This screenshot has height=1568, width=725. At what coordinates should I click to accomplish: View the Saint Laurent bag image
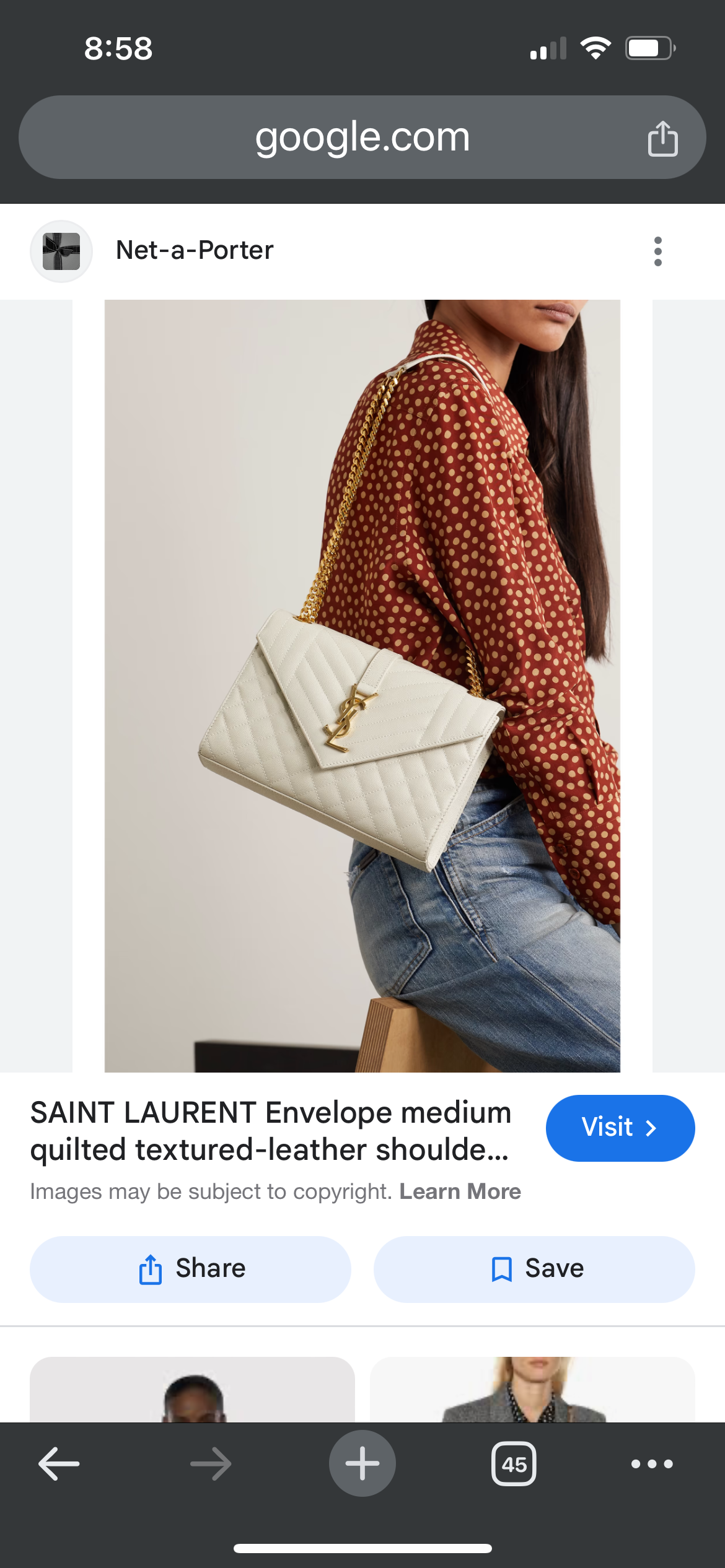pyautogui.click(x=362, y=686)
